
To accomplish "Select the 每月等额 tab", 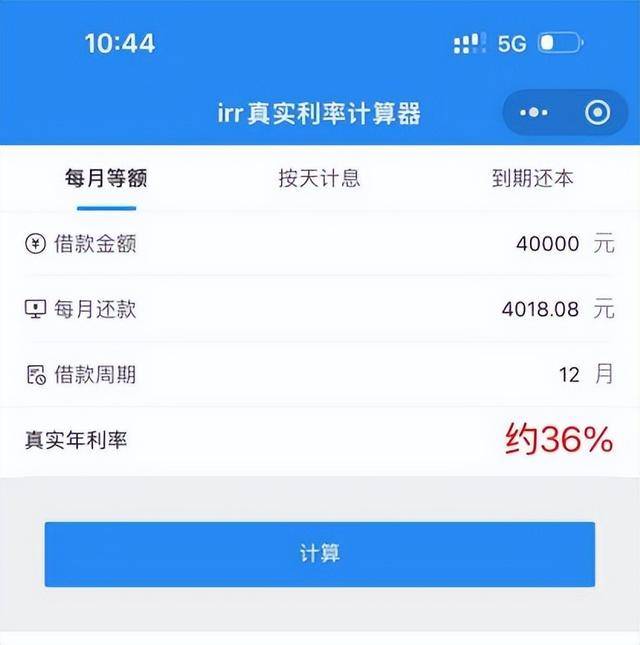I will [106, 179].
